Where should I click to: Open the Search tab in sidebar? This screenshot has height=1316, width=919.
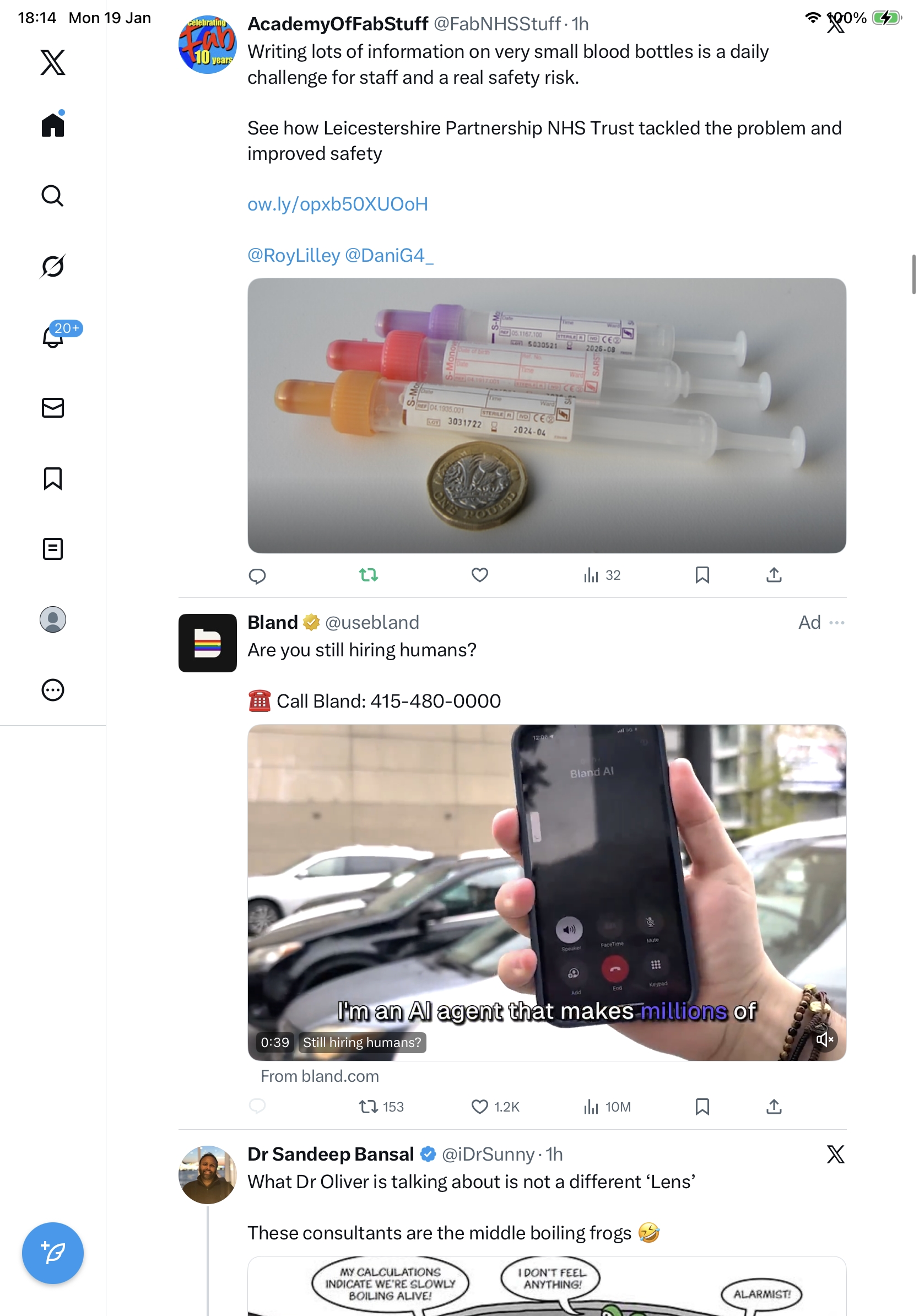pyautogui.click(x=53, y=196)
